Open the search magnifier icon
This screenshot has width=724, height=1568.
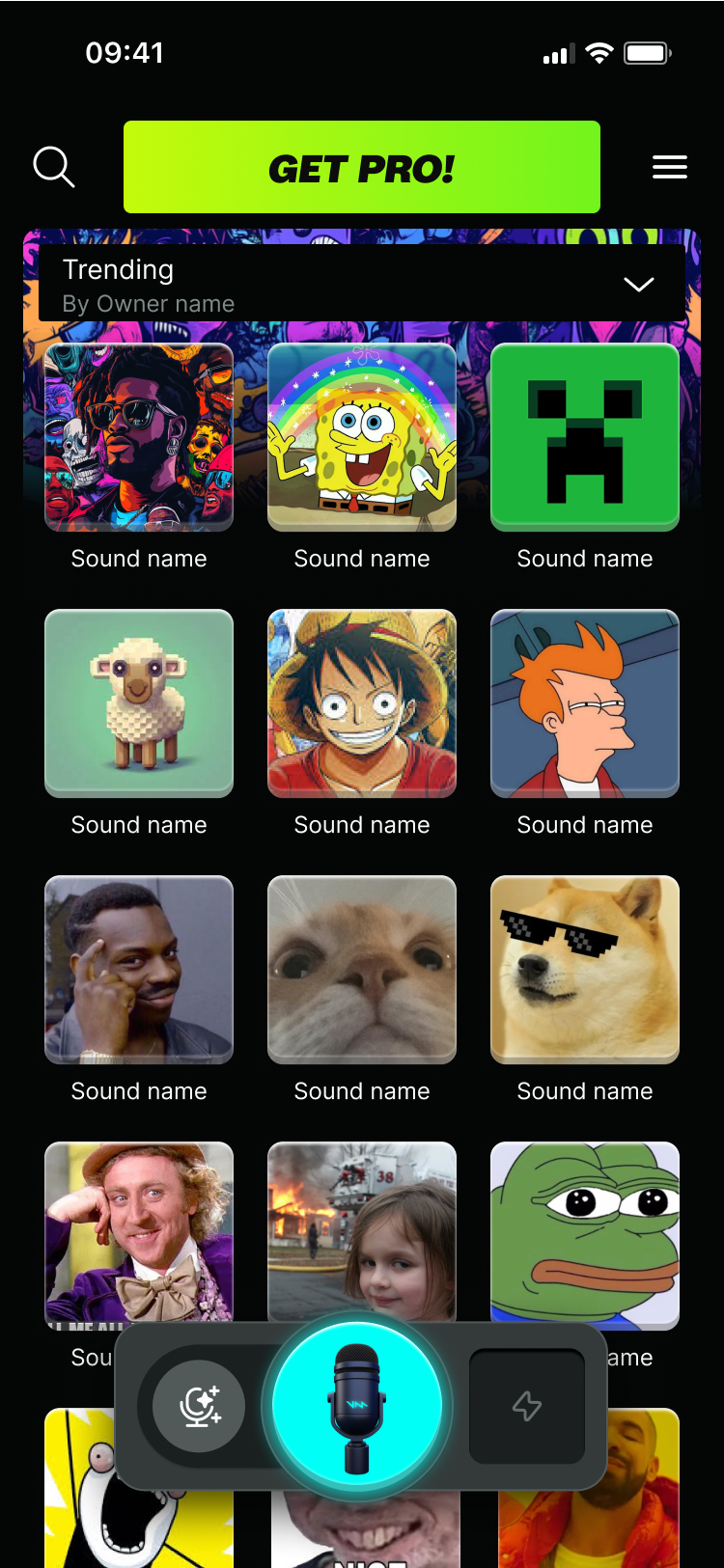[x=53, y=167]
